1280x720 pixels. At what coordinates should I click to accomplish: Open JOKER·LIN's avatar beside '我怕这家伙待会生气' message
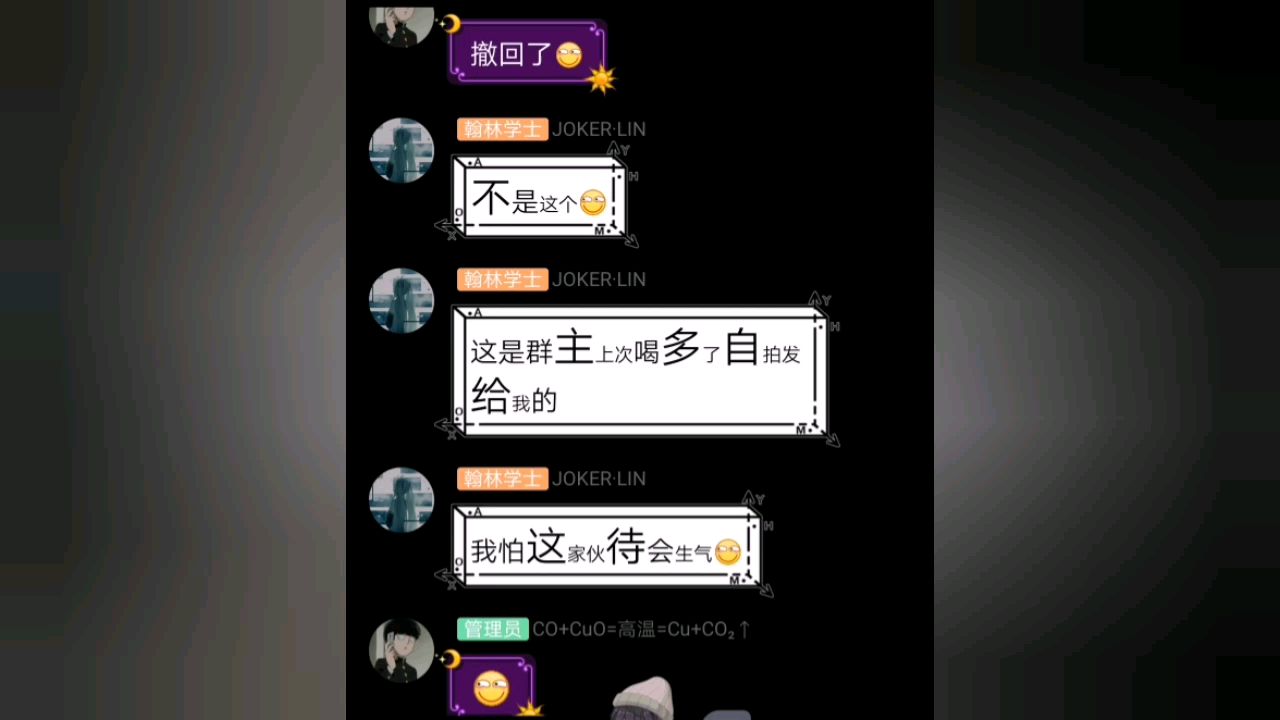(402, 500)
